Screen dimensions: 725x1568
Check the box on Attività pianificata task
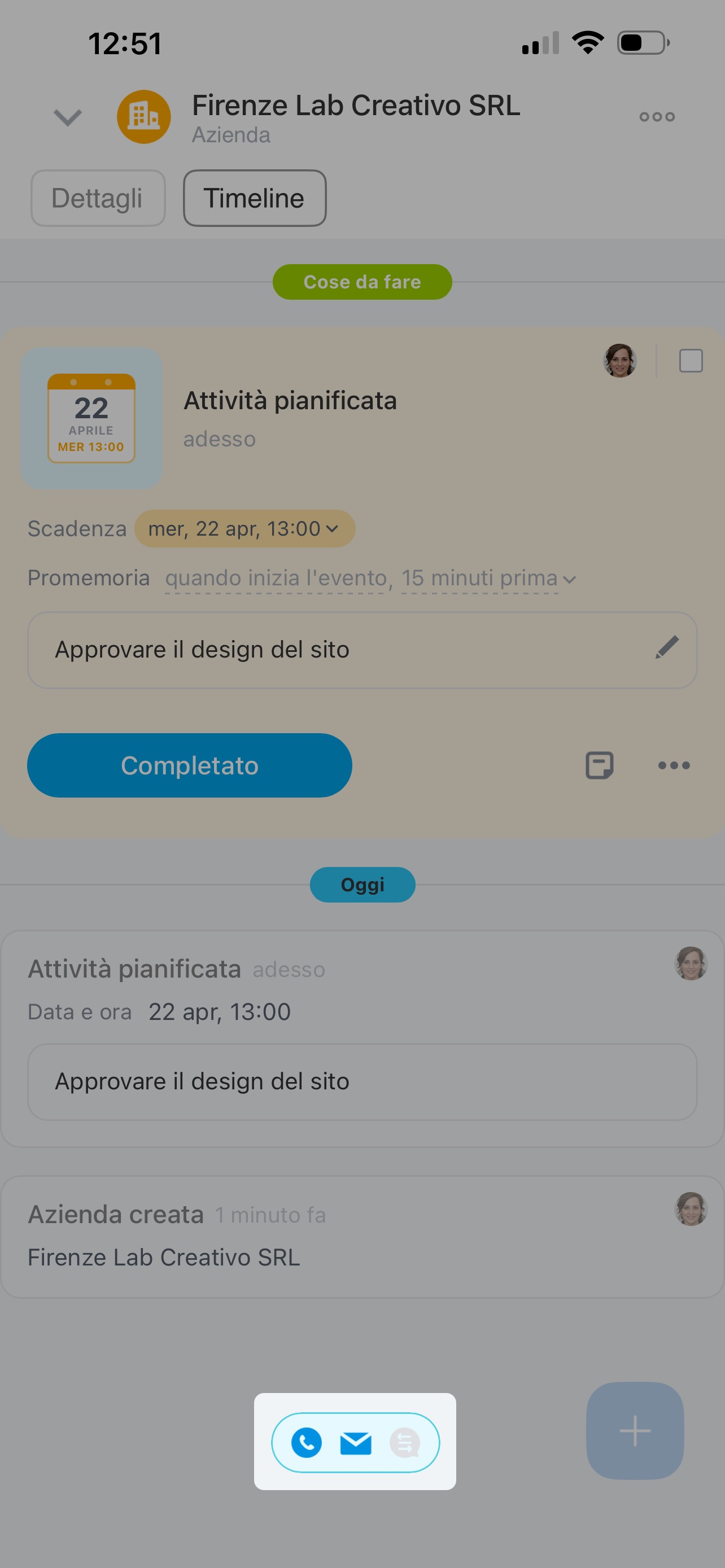tap(691, 361)
